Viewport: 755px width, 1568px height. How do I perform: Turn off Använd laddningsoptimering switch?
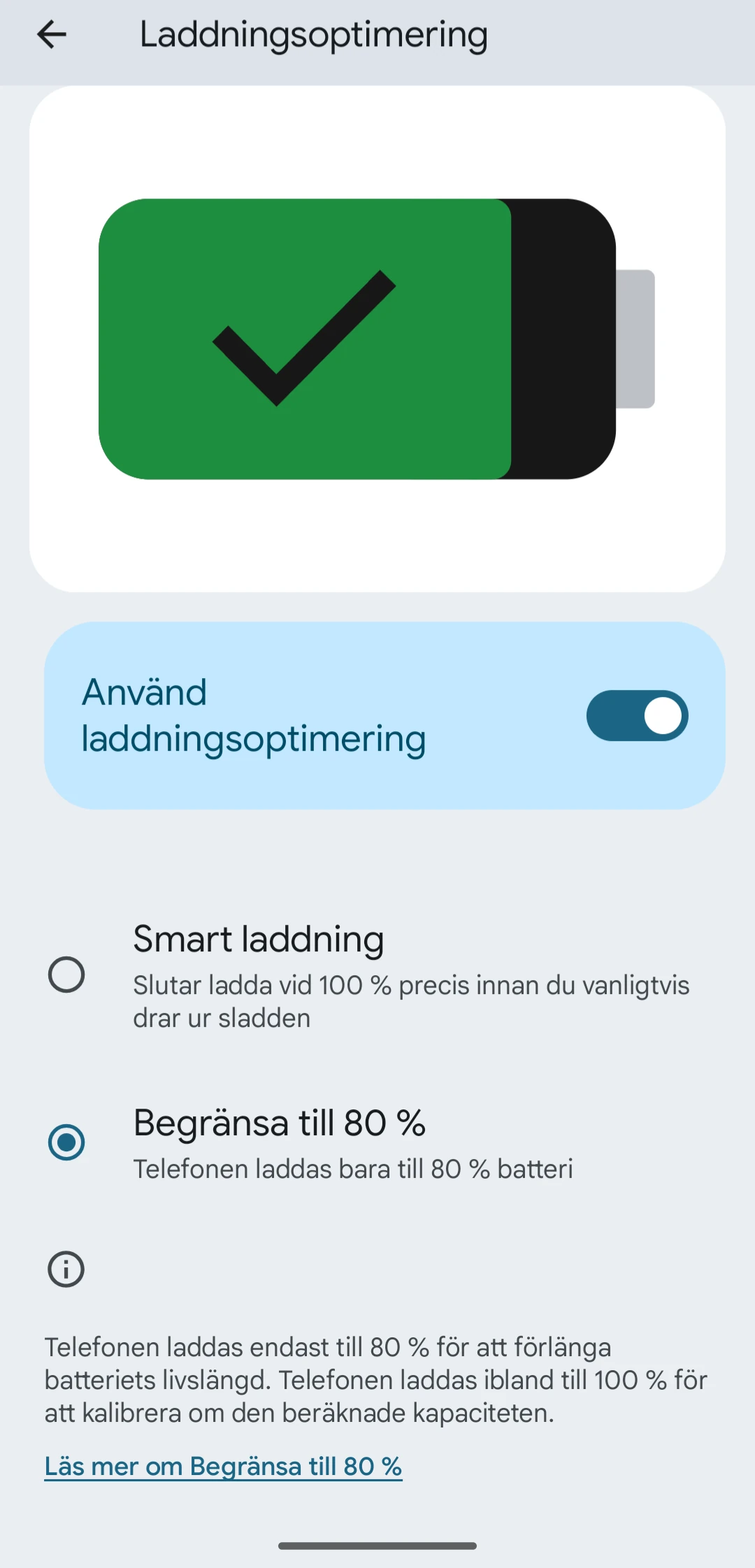[x=637, y=715]
